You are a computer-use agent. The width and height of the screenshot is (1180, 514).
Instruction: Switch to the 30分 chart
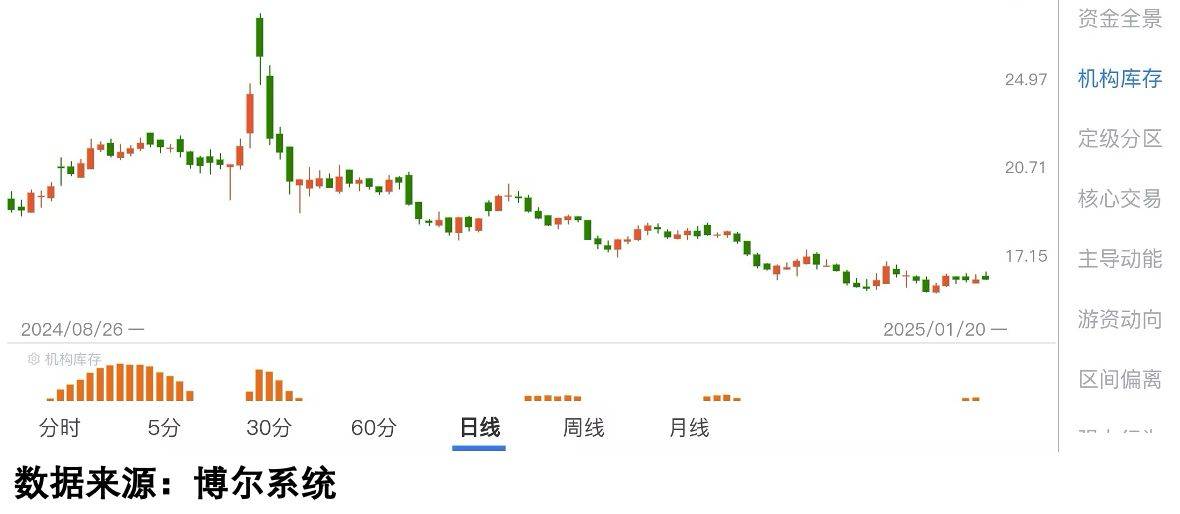(x=269, y=428)
